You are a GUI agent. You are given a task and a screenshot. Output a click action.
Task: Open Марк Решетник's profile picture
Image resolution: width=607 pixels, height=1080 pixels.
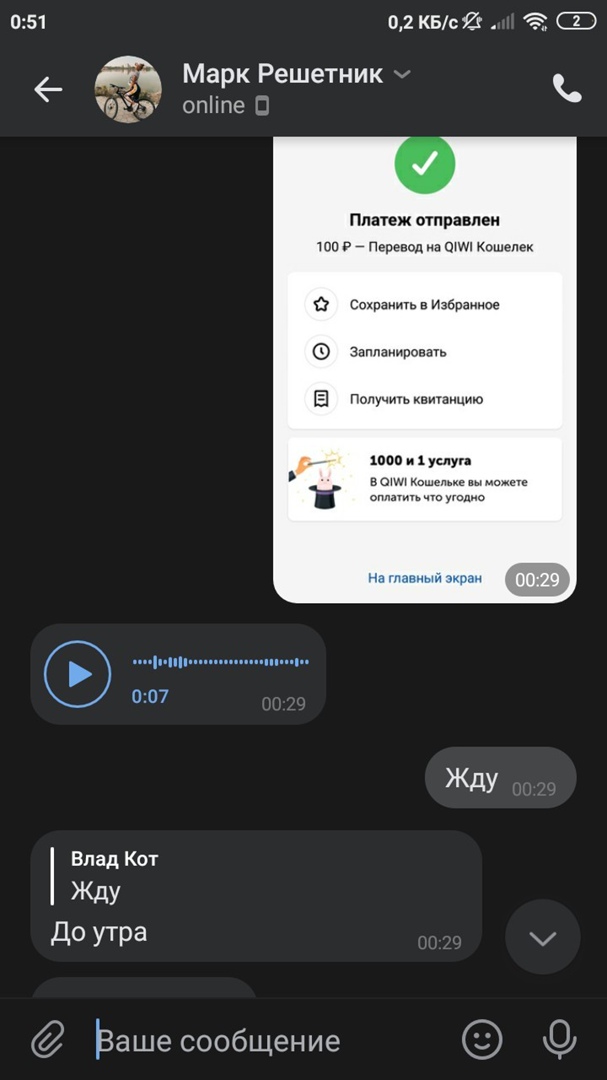point(128,90)
